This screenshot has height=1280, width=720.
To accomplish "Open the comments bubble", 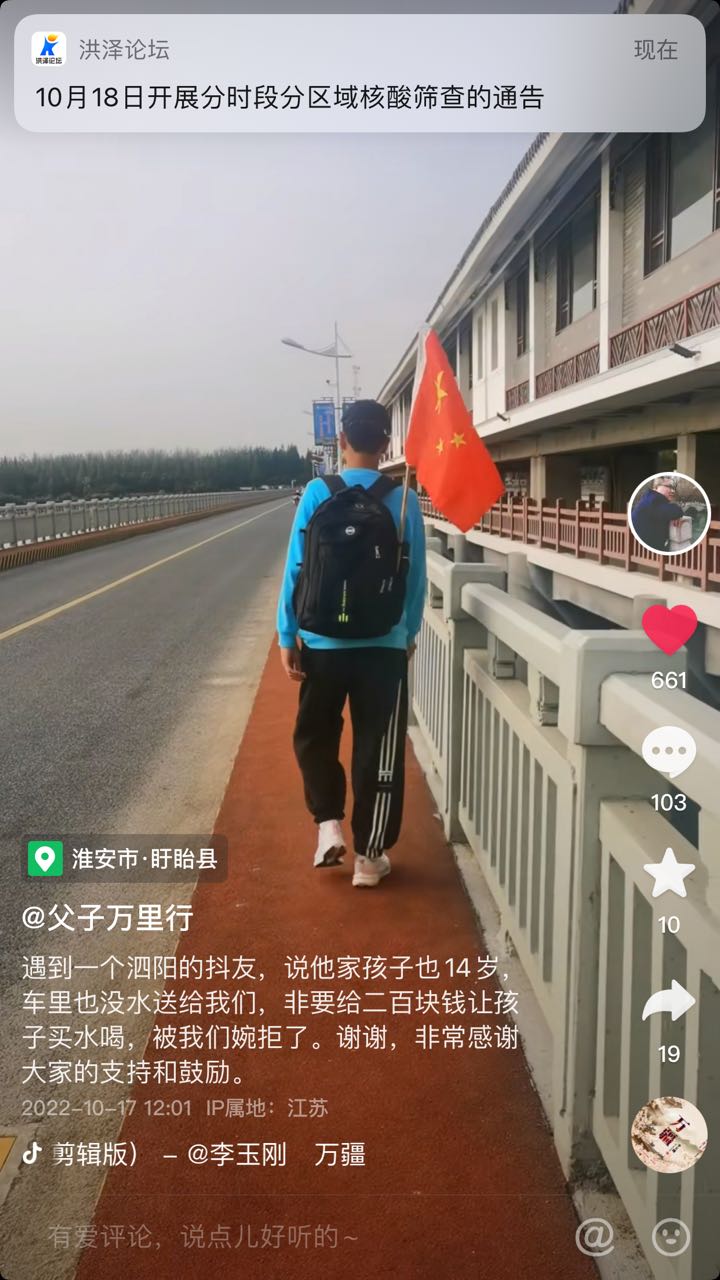I will pos(669,752).
